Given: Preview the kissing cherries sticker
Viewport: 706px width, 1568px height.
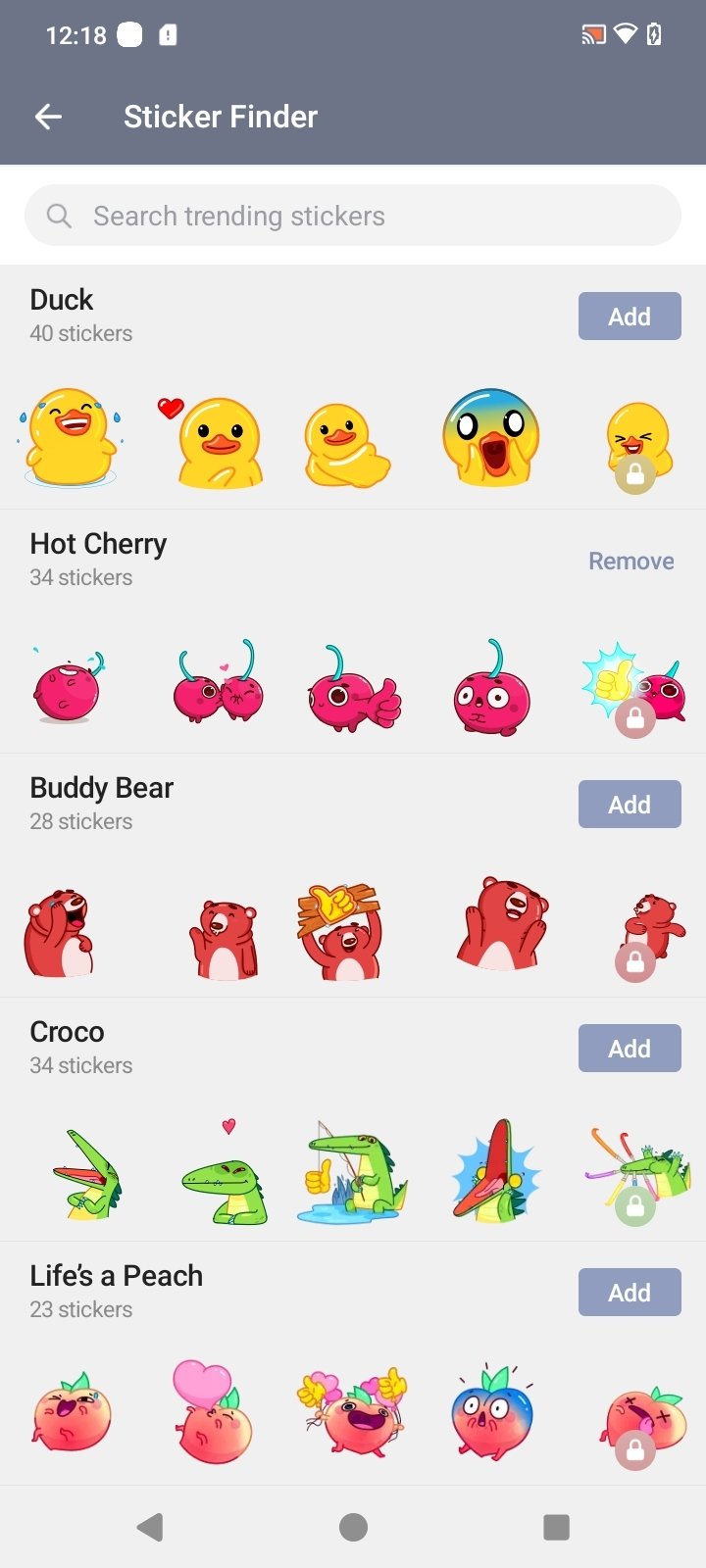Looking at the screenshot, I should tap(219, 682).
